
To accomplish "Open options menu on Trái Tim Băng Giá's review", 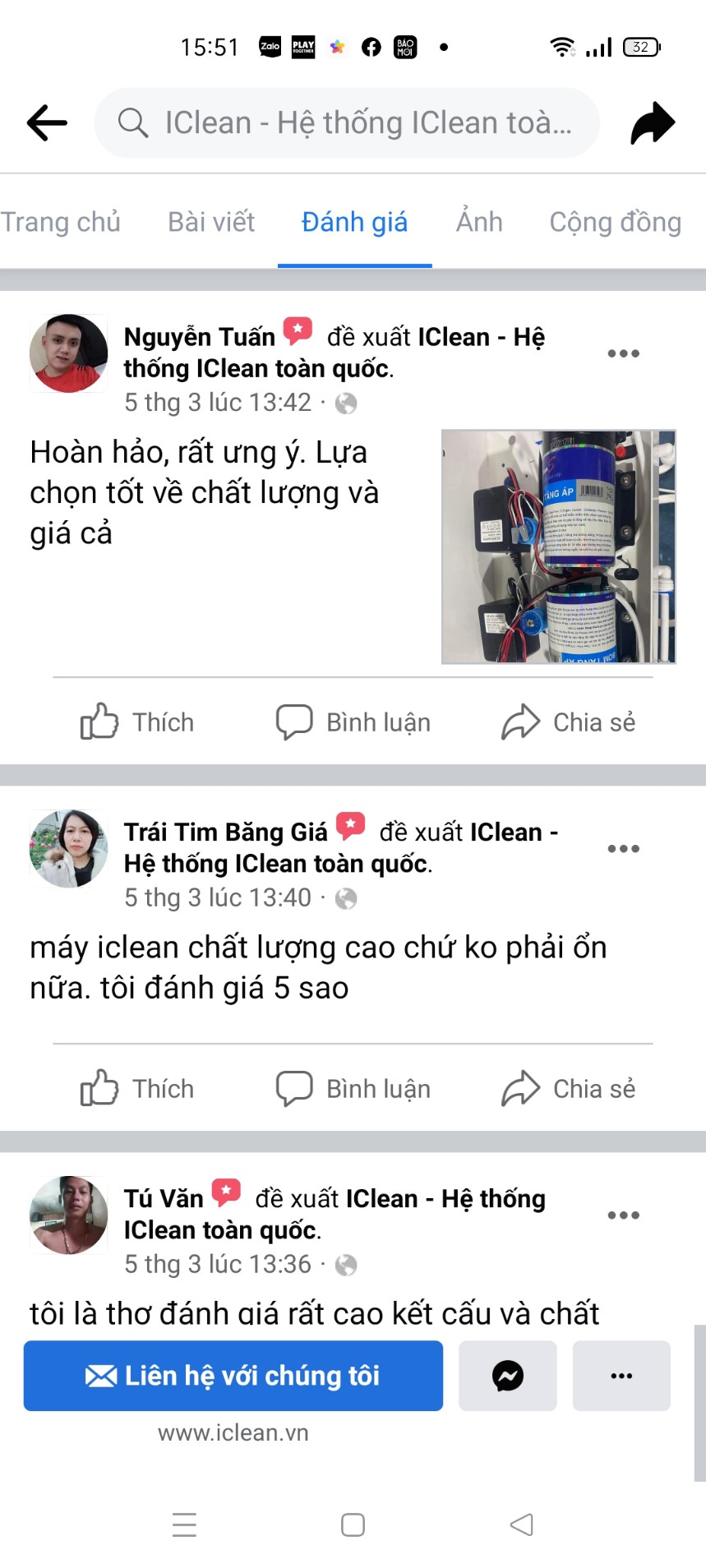I will click(x=623, y=849).
